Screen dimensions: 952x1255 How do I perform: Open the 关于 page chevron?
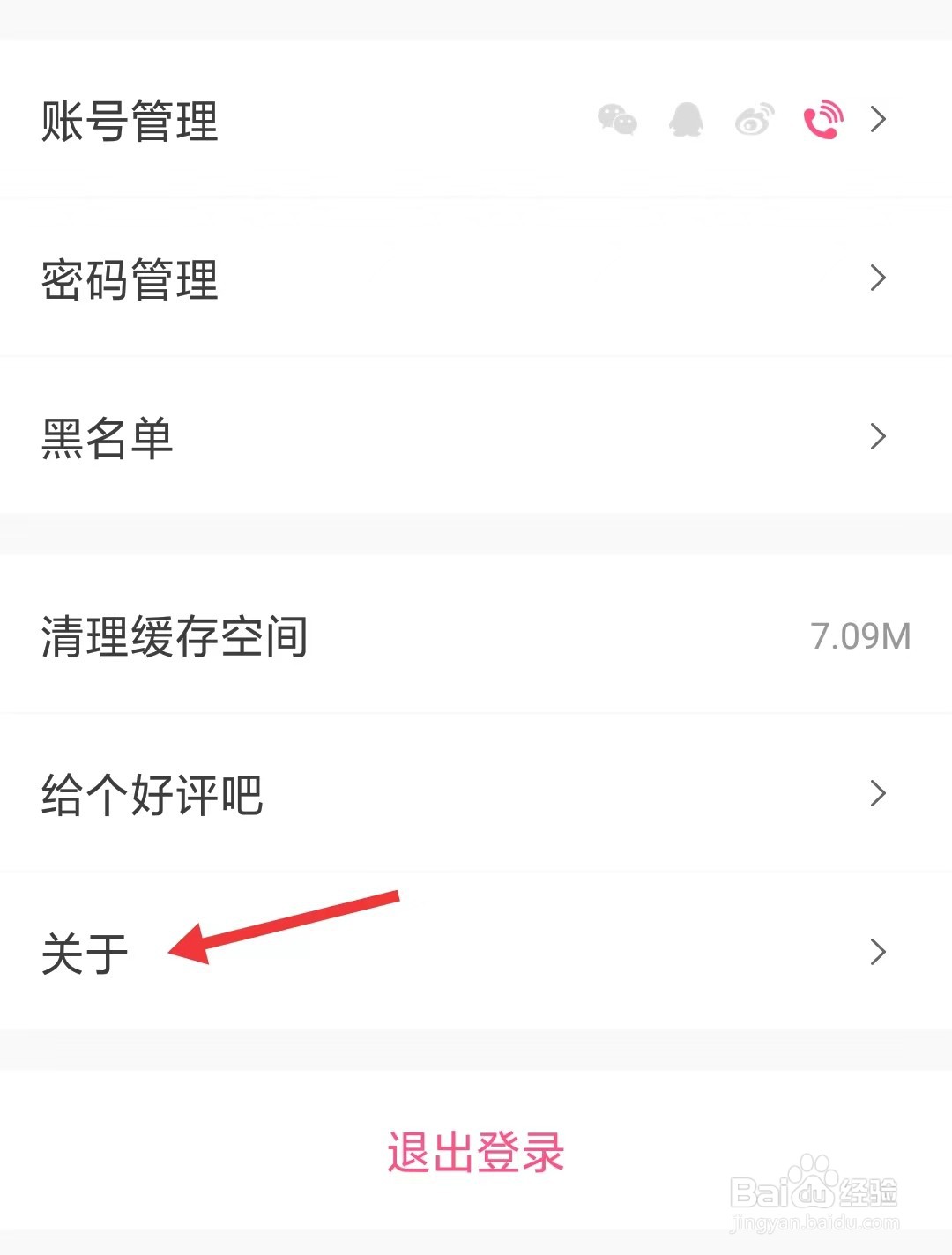pyautogui.click(x=878, y=952)
